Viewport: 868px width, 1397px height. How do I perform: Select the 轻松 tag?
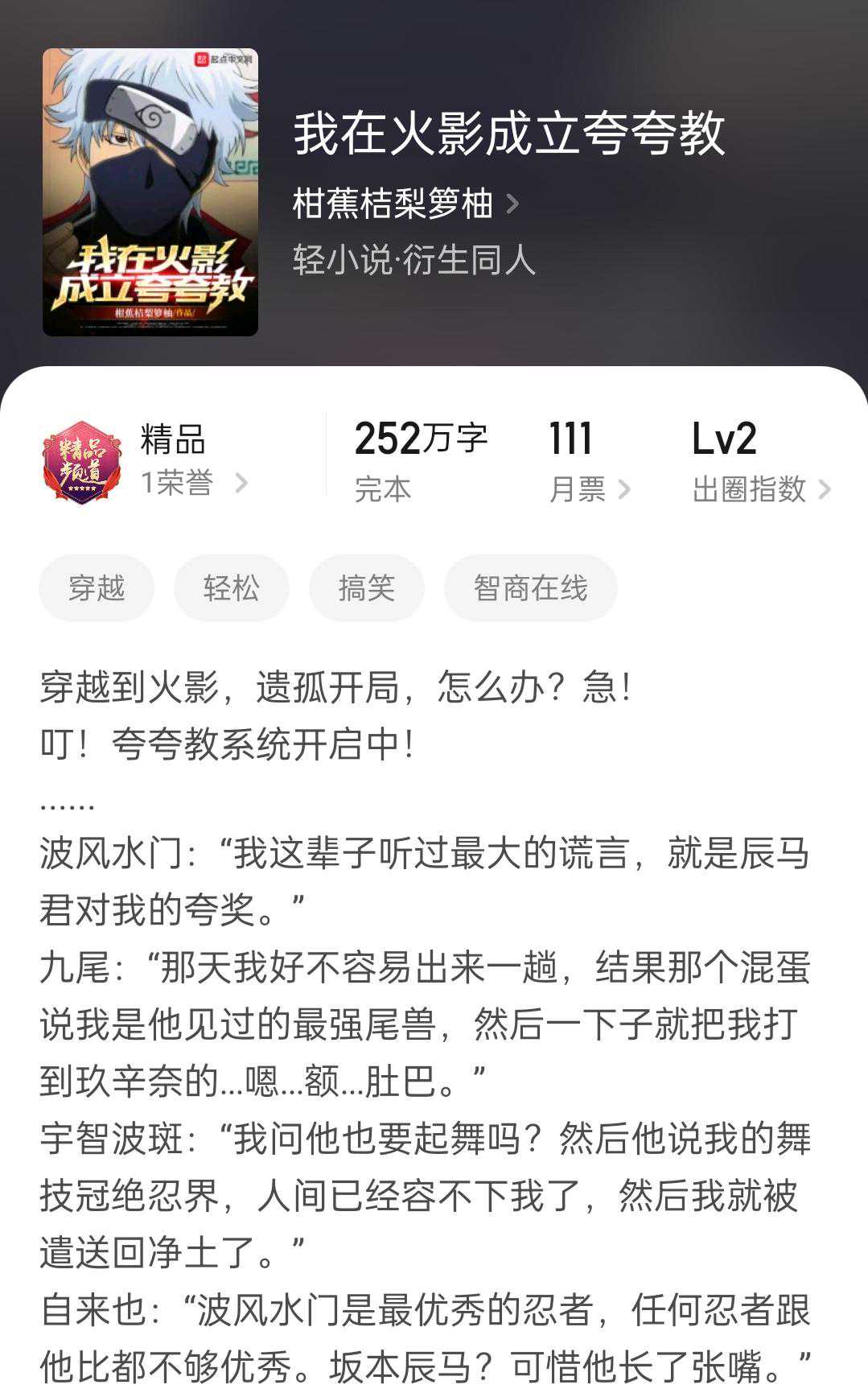[x=232, y=588]
